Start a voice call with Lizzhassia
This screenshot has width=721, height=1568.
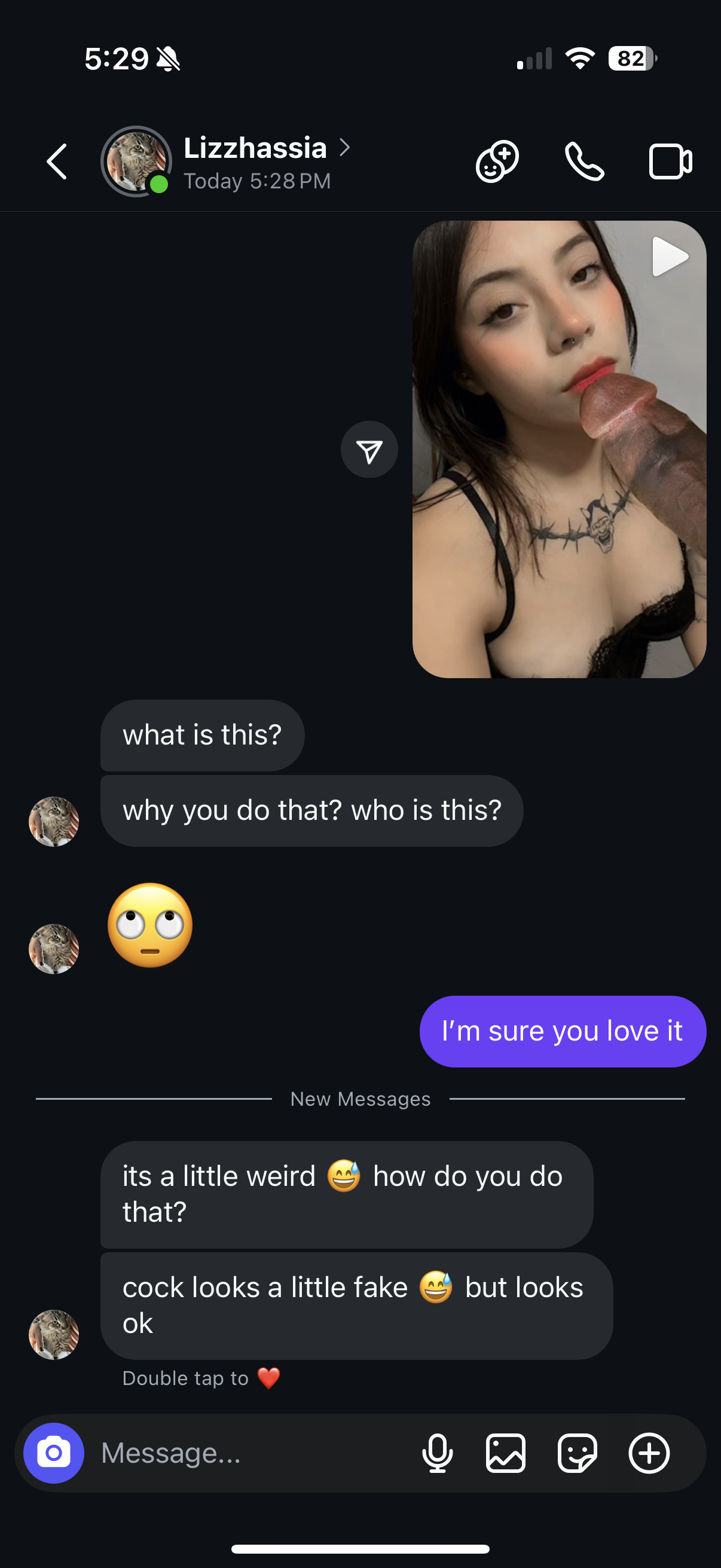tap(584, 162)
